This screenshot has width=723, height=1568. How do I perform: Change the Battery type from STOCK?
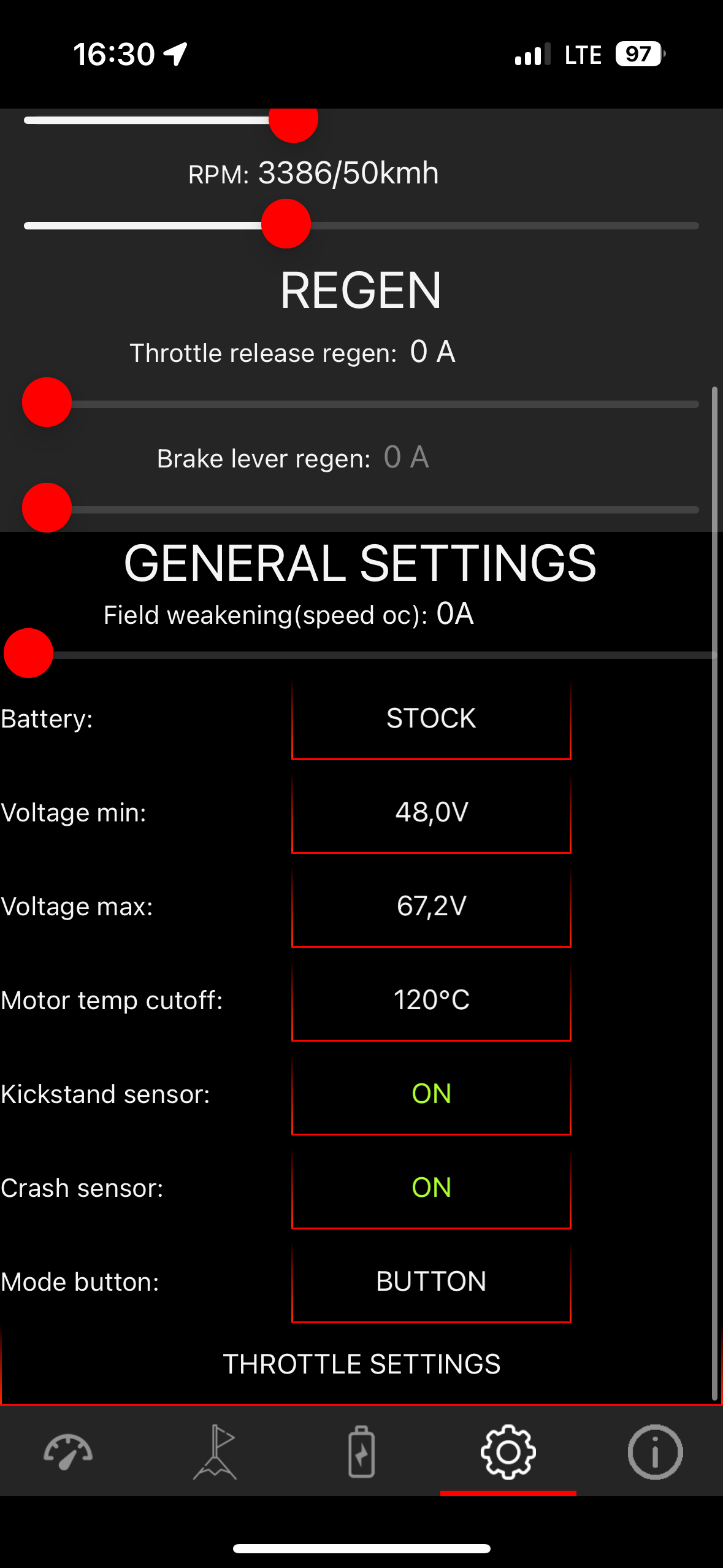[x=431, y=719]
